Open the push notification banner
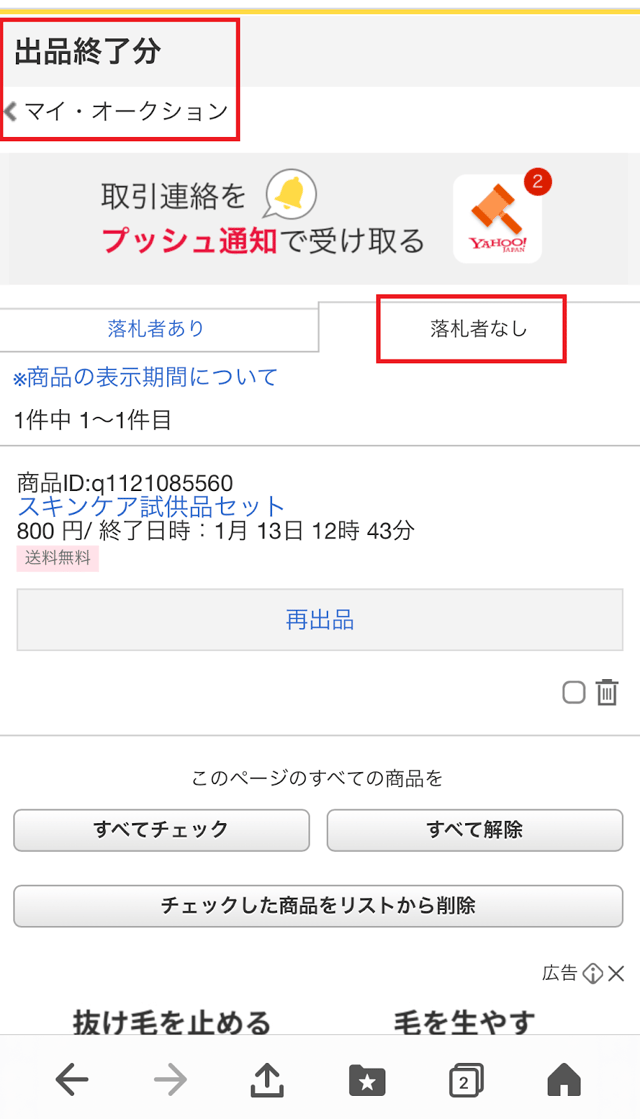The height and width of the screenshot is (1119, 640). [320, 217]
